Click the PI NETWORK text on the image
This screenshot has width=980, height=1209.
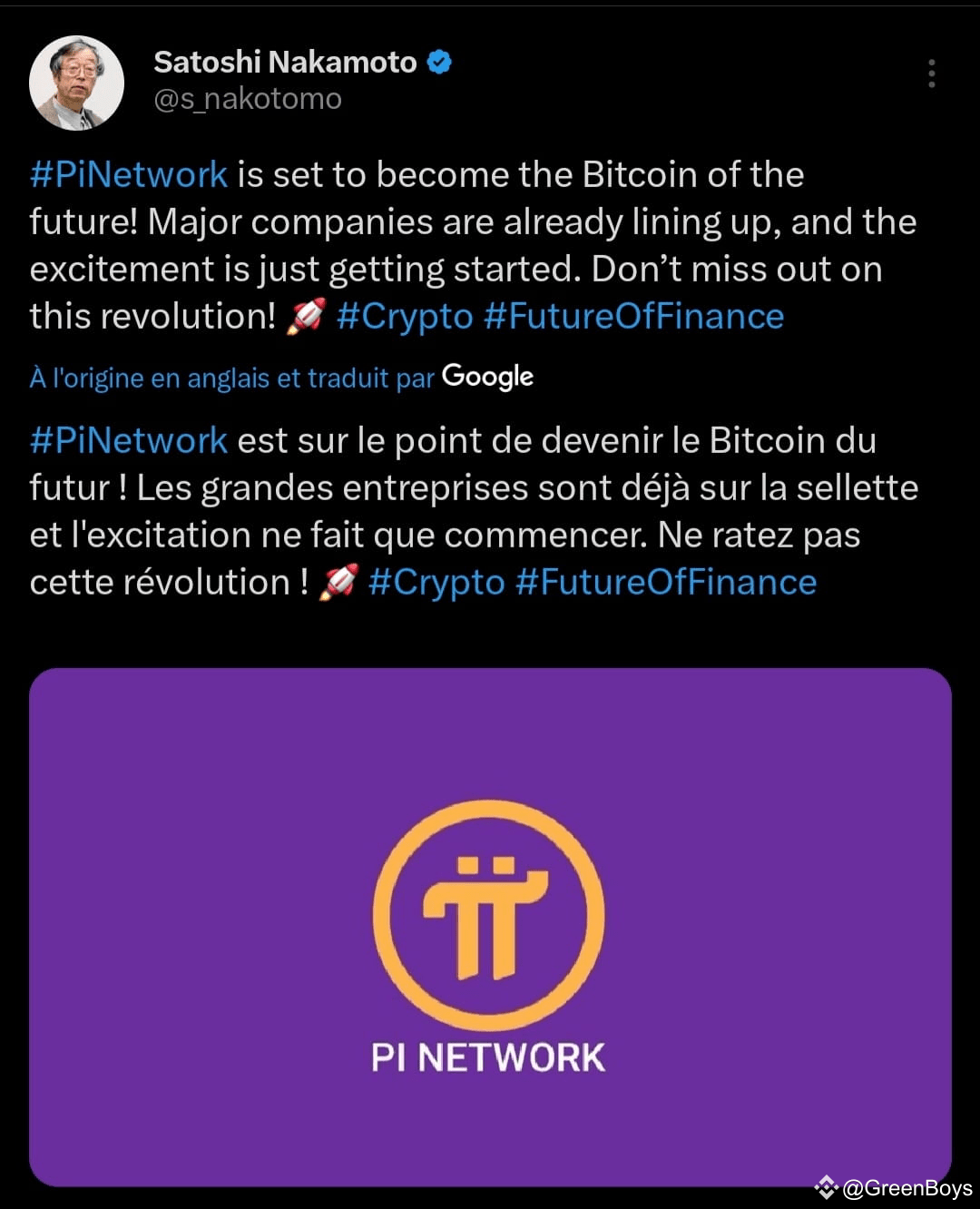click(490, 1056)
